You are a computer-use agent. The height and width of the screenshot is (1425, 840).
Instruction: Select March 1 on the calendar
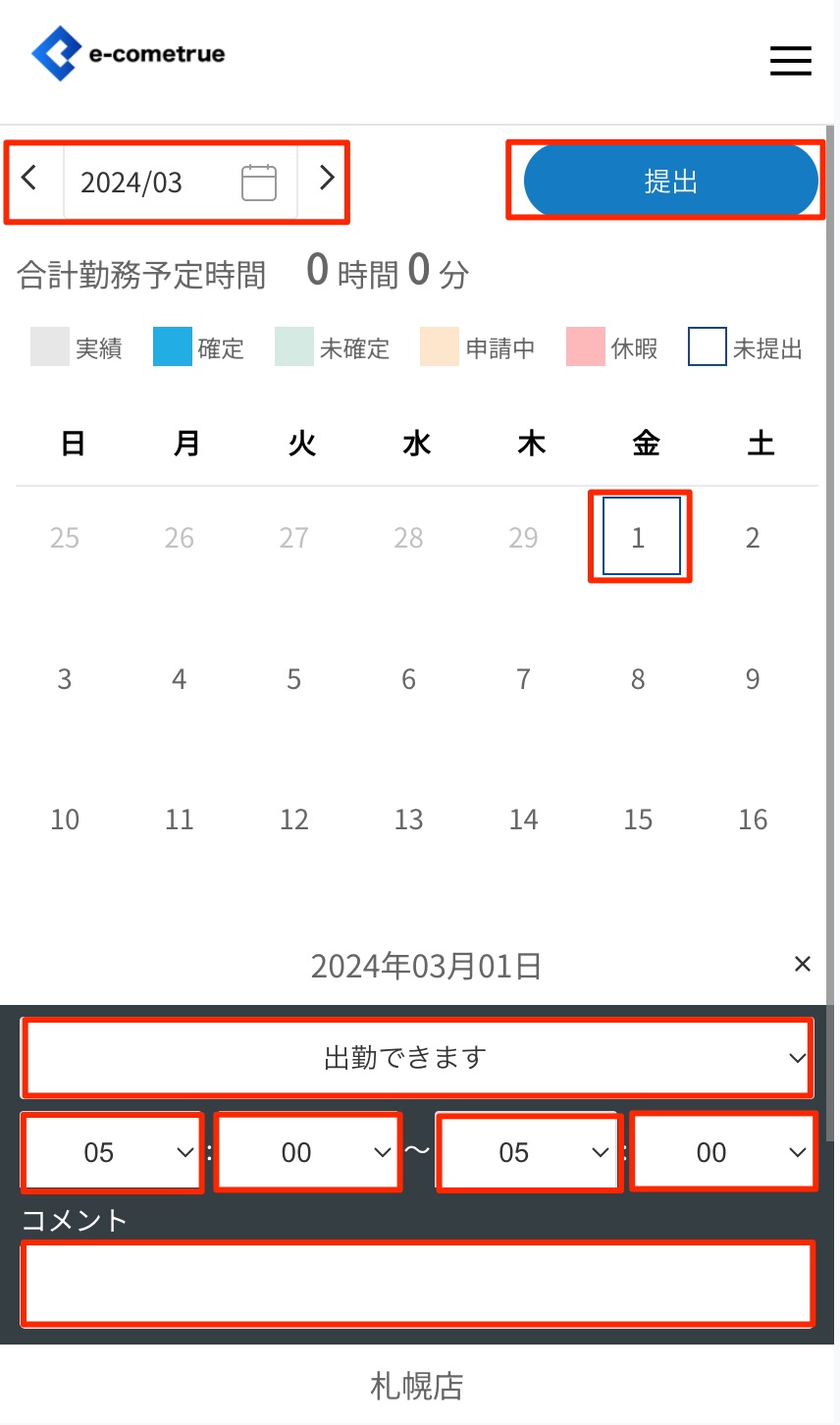pyautogui.click(x=640, y=537)
